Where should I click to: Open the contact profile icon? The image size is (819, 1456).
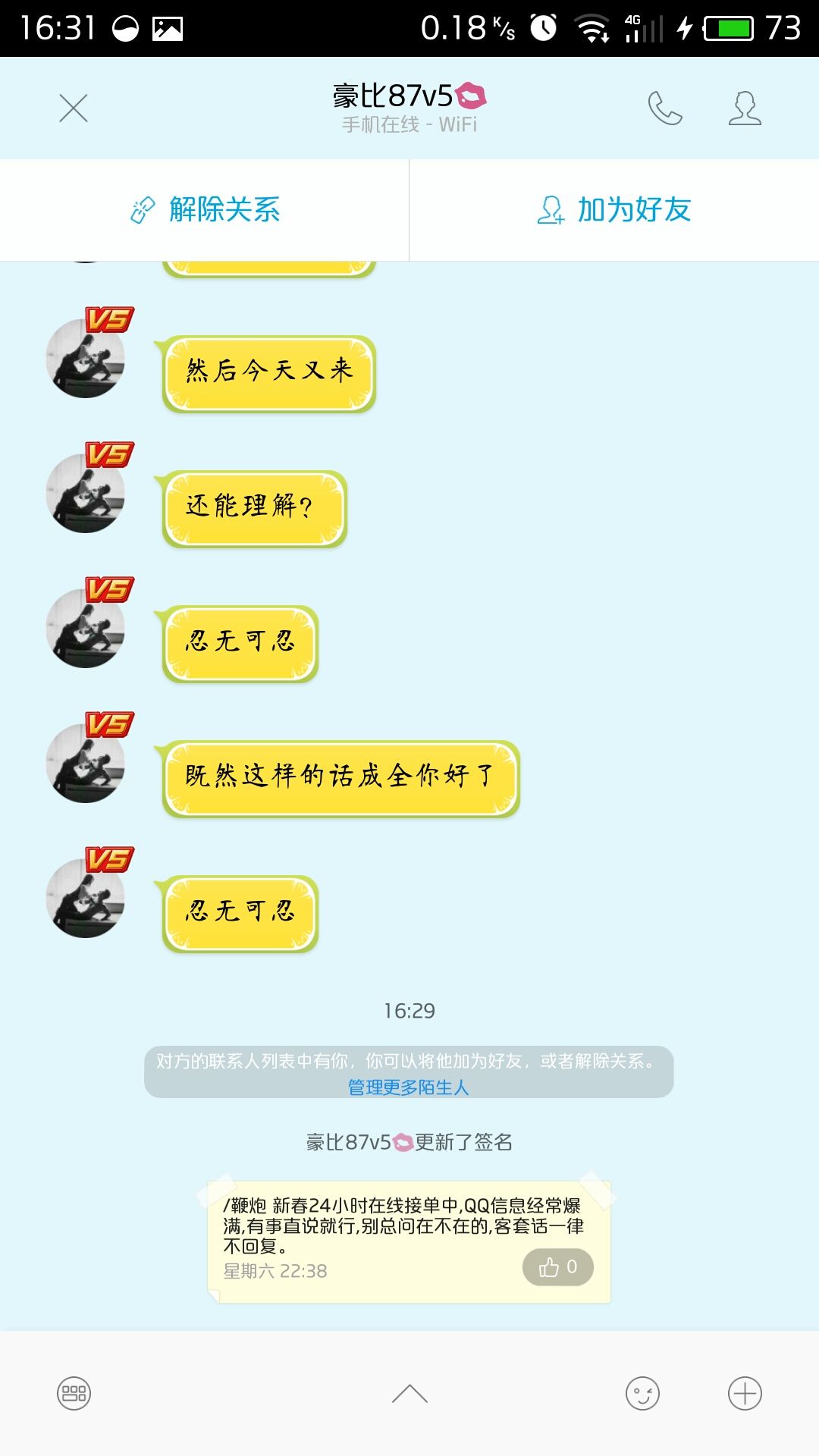[745, 108]
